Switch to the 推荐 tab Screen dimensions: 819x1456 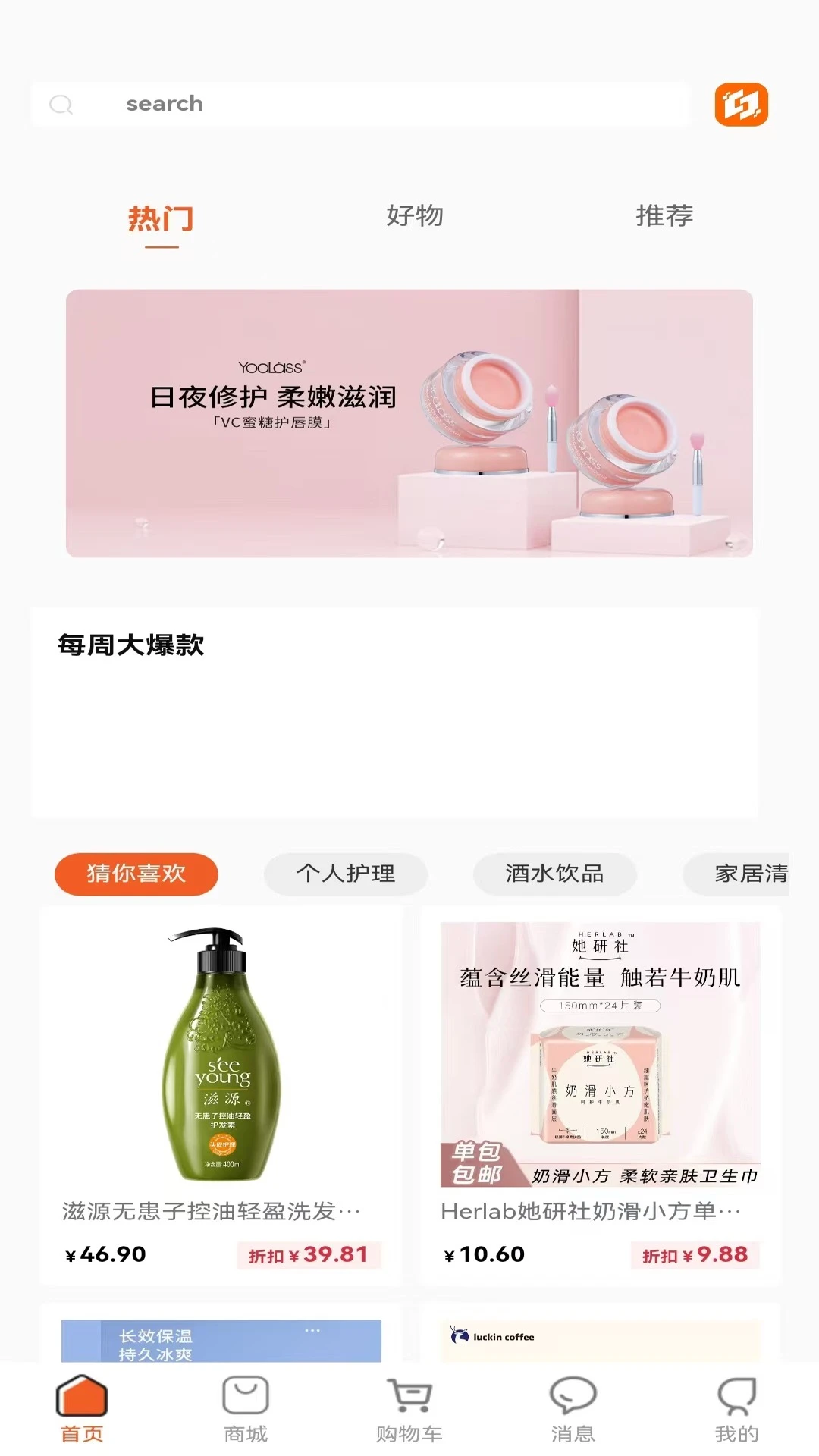tap(665, 218)
